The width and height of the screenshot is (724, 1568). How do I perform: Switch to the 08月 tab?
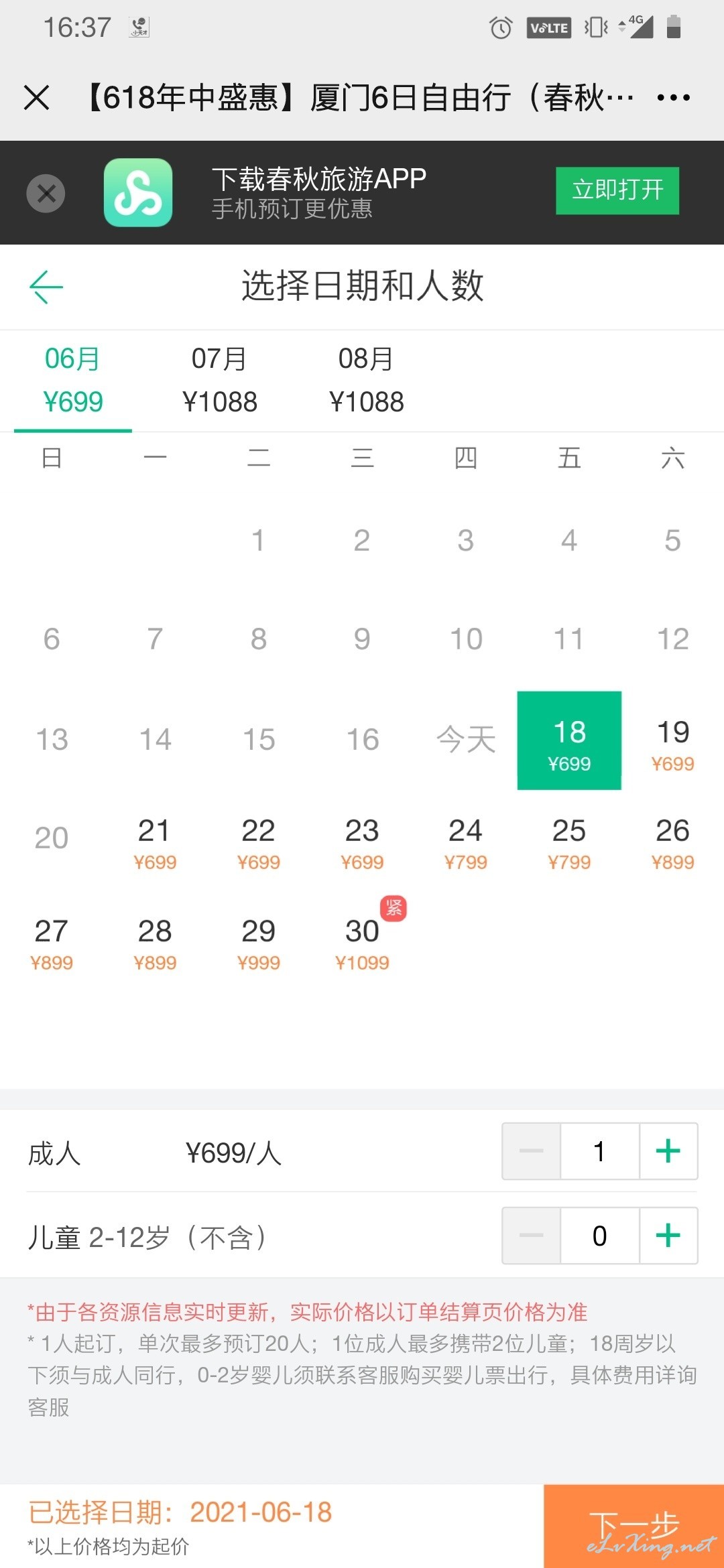click(366, 381)
